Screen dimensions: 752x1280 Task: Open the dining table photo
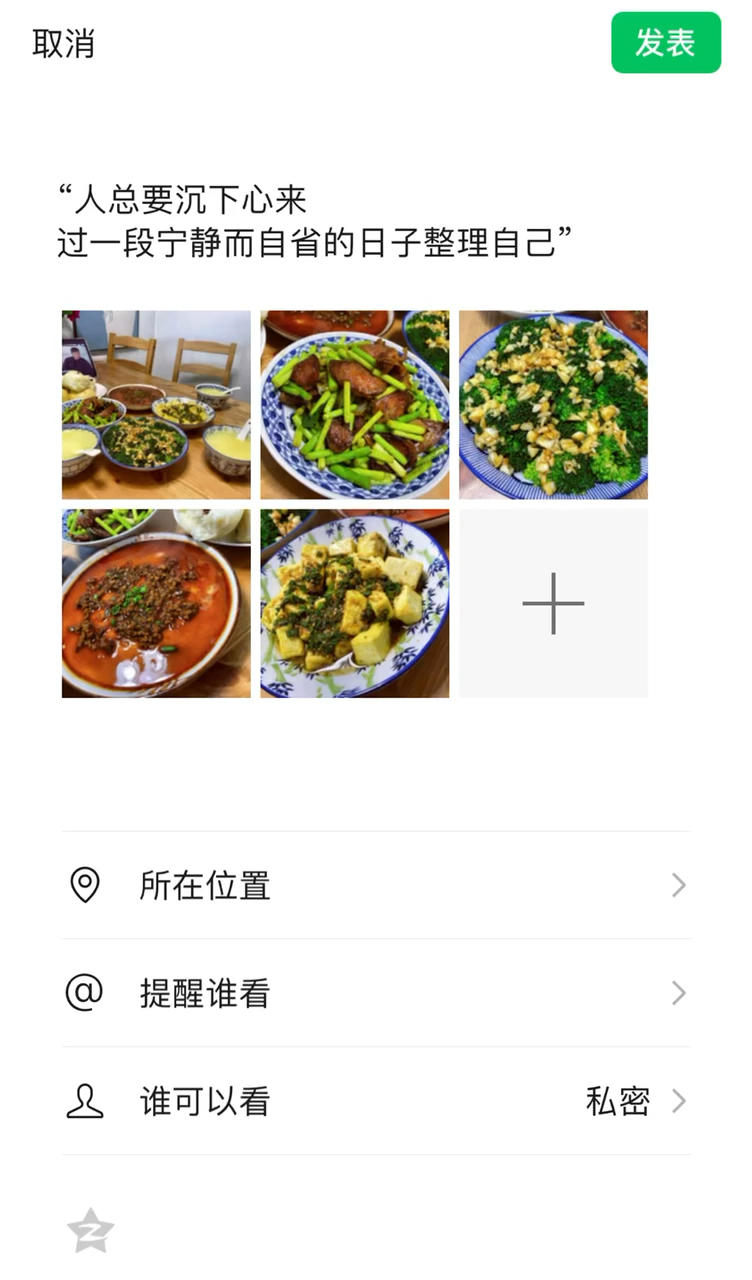tap(156, 404)
